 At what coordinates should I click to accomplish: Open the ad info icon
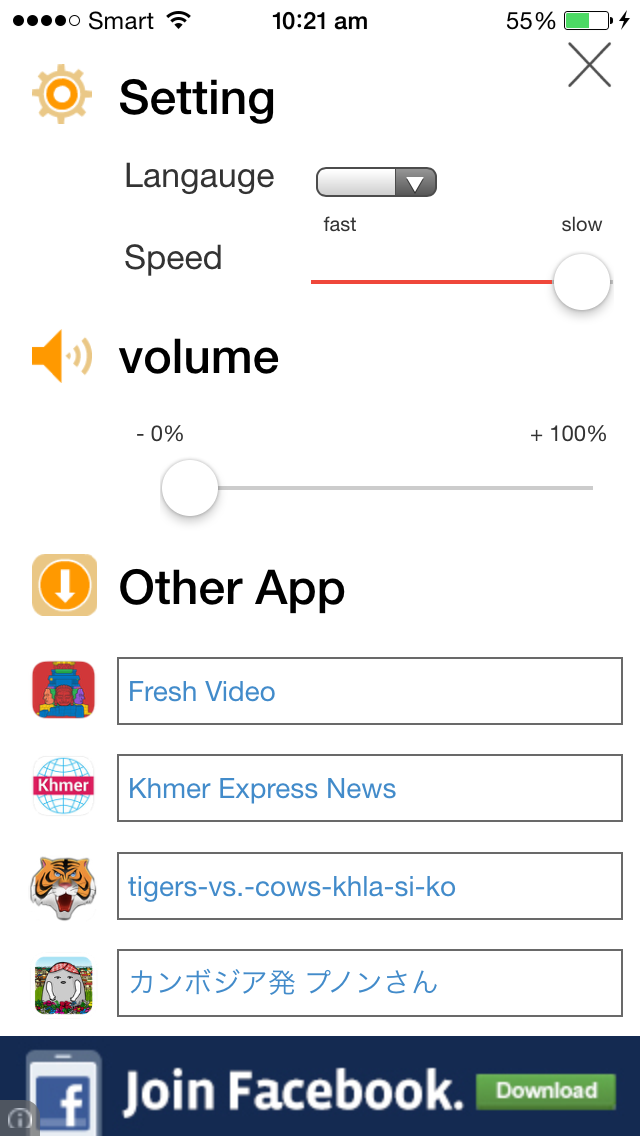click(x=20, y=1120)
